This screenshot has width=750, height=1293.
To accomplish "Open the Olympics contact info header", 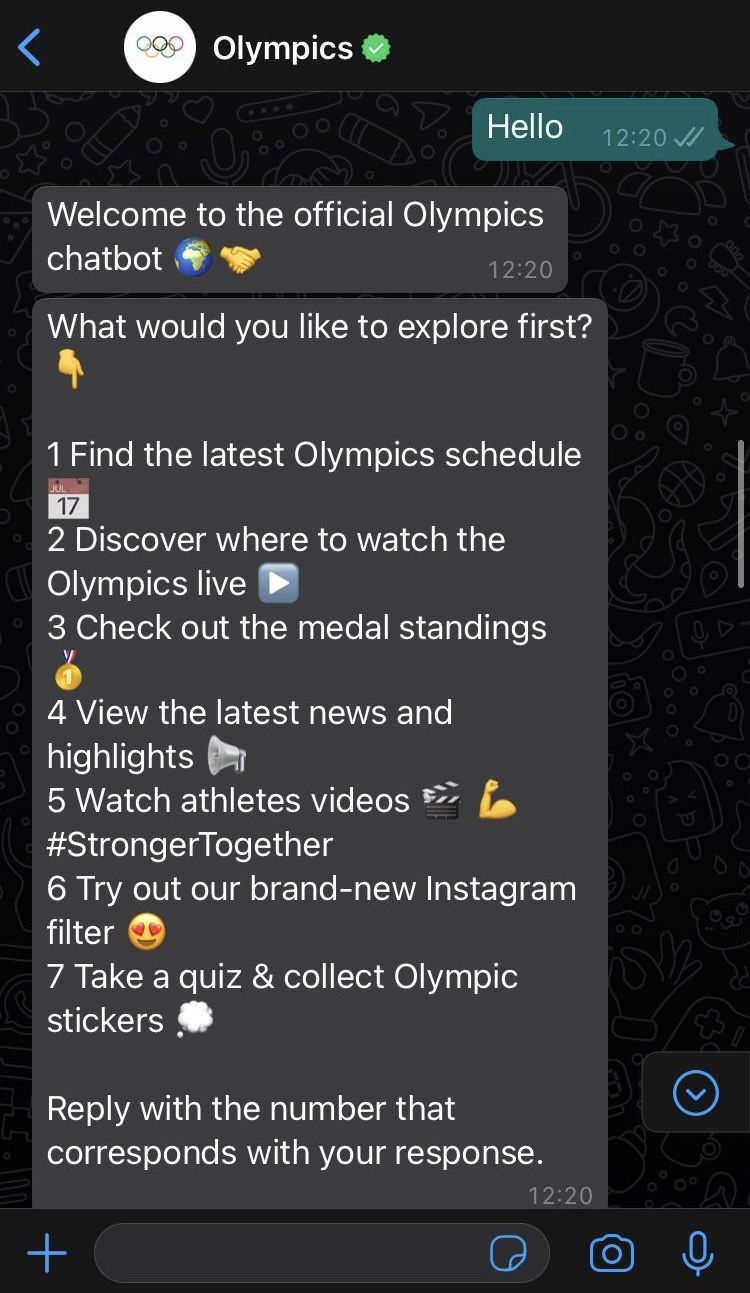I will coord(282,48).
